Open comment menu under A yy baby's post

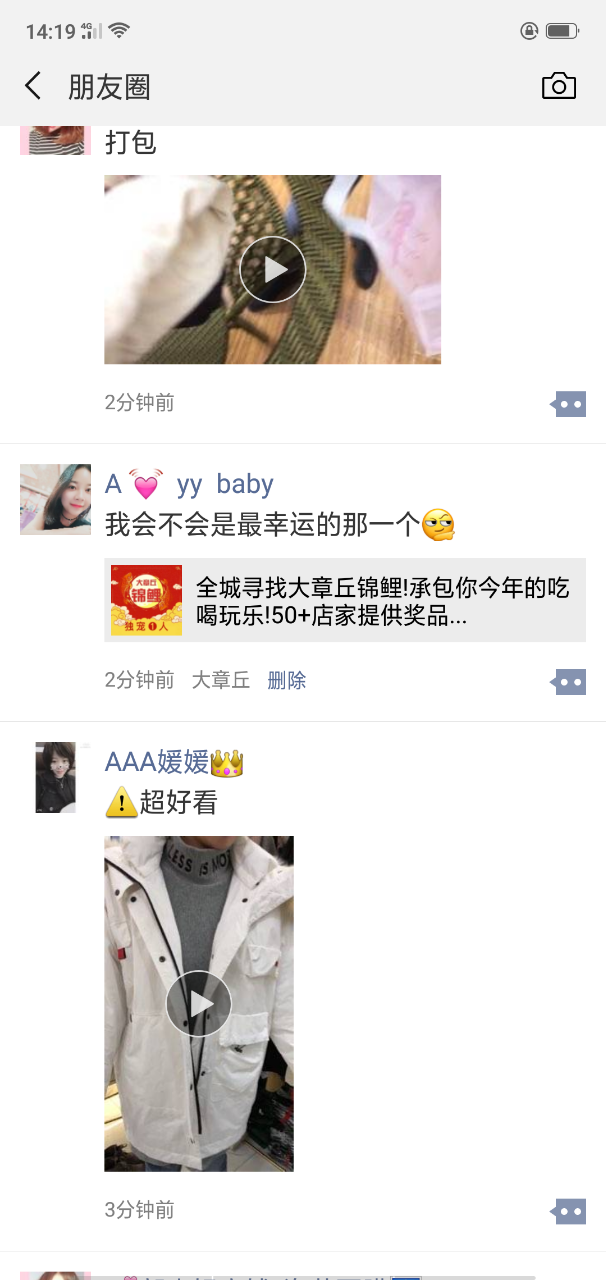569,683
